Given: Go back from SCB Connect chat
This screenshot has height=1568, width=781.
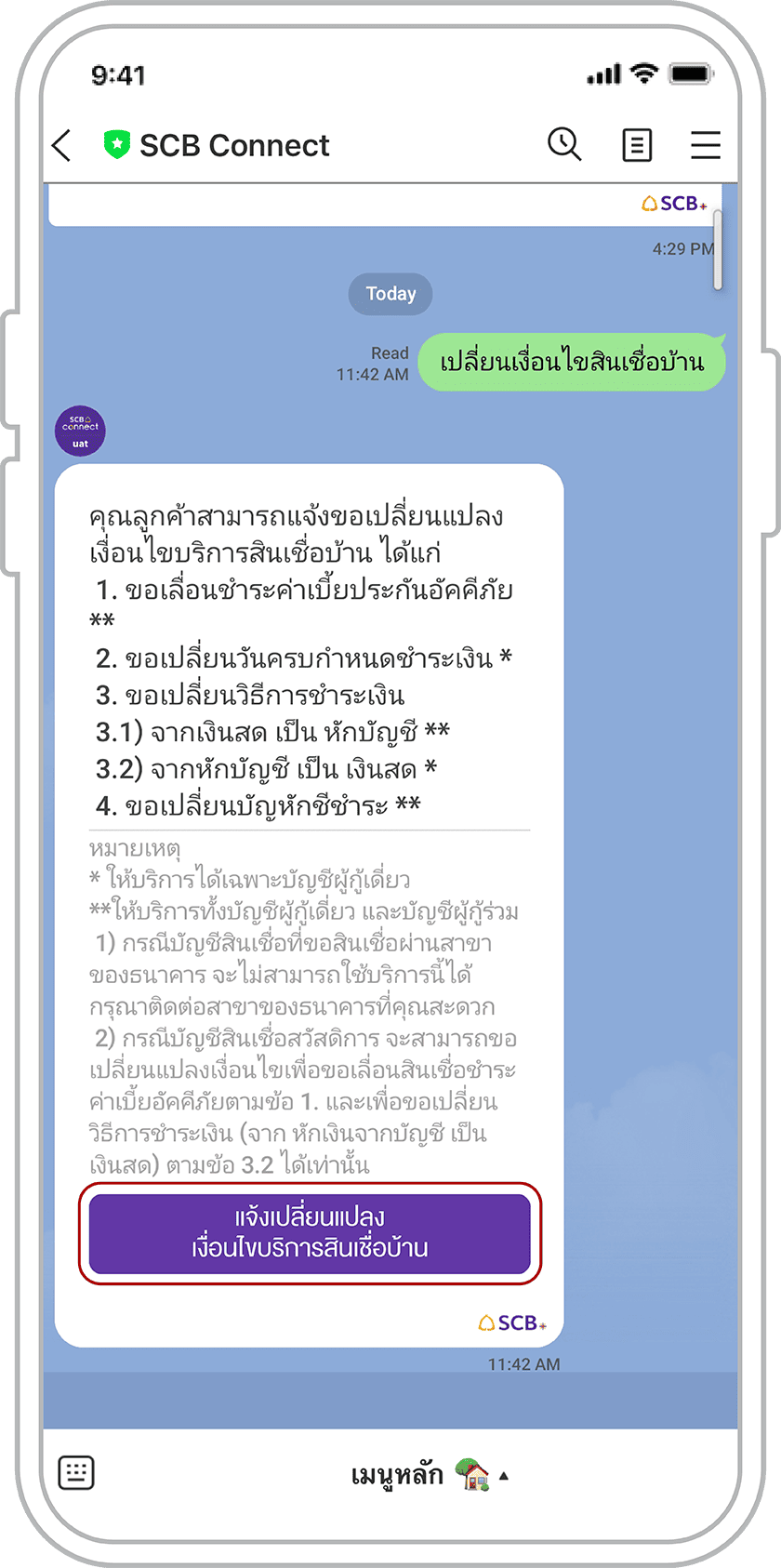Looking at the screenshot, I should (x=62, y=146).
